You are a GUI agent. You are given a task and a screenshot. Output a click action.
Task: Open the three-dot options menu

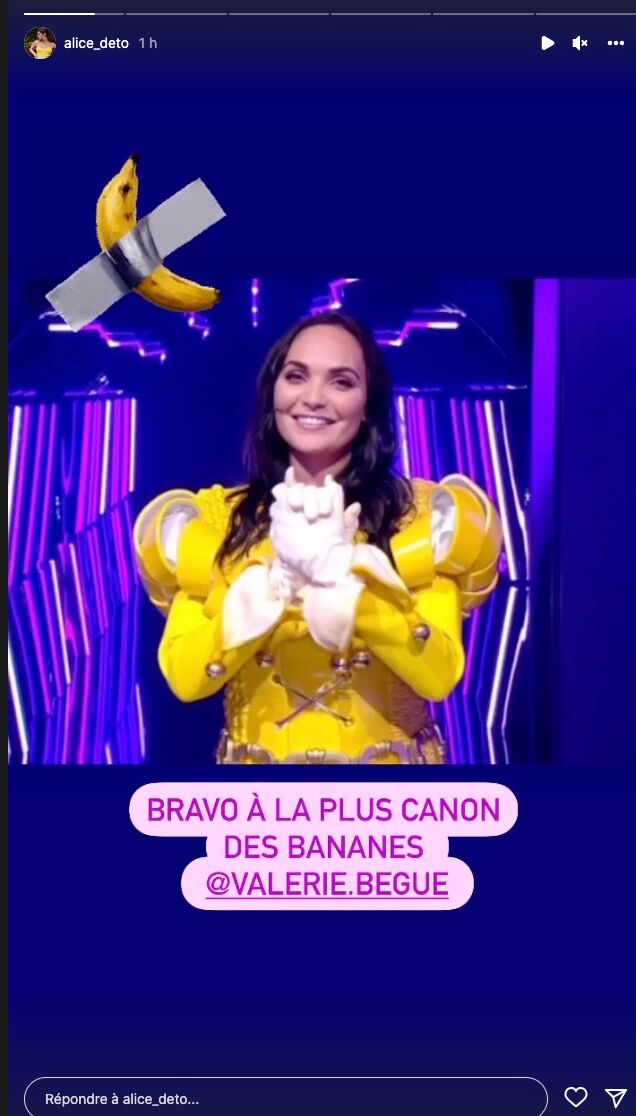(x=615, y=43)
